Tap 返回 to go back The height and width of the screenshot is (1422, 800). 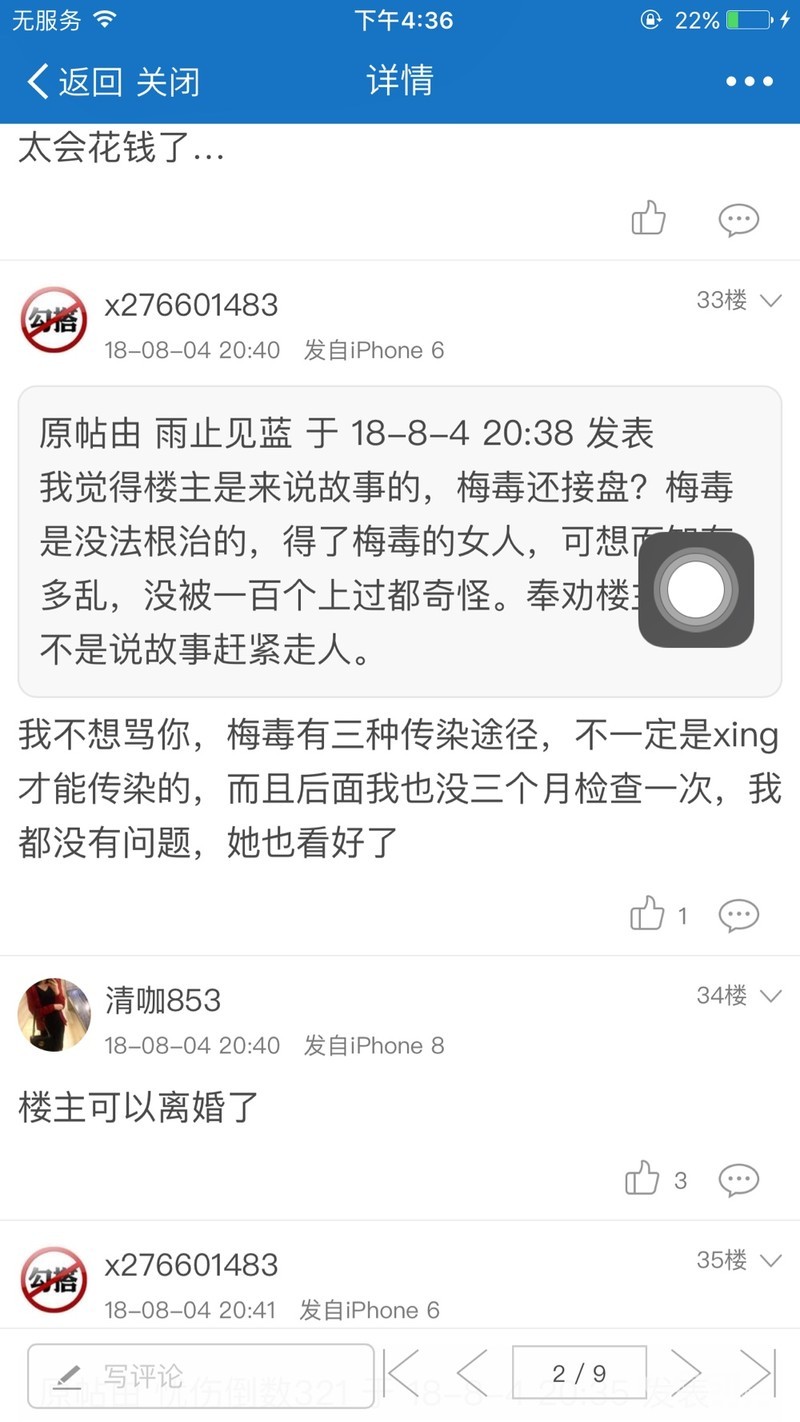[74, 81]
